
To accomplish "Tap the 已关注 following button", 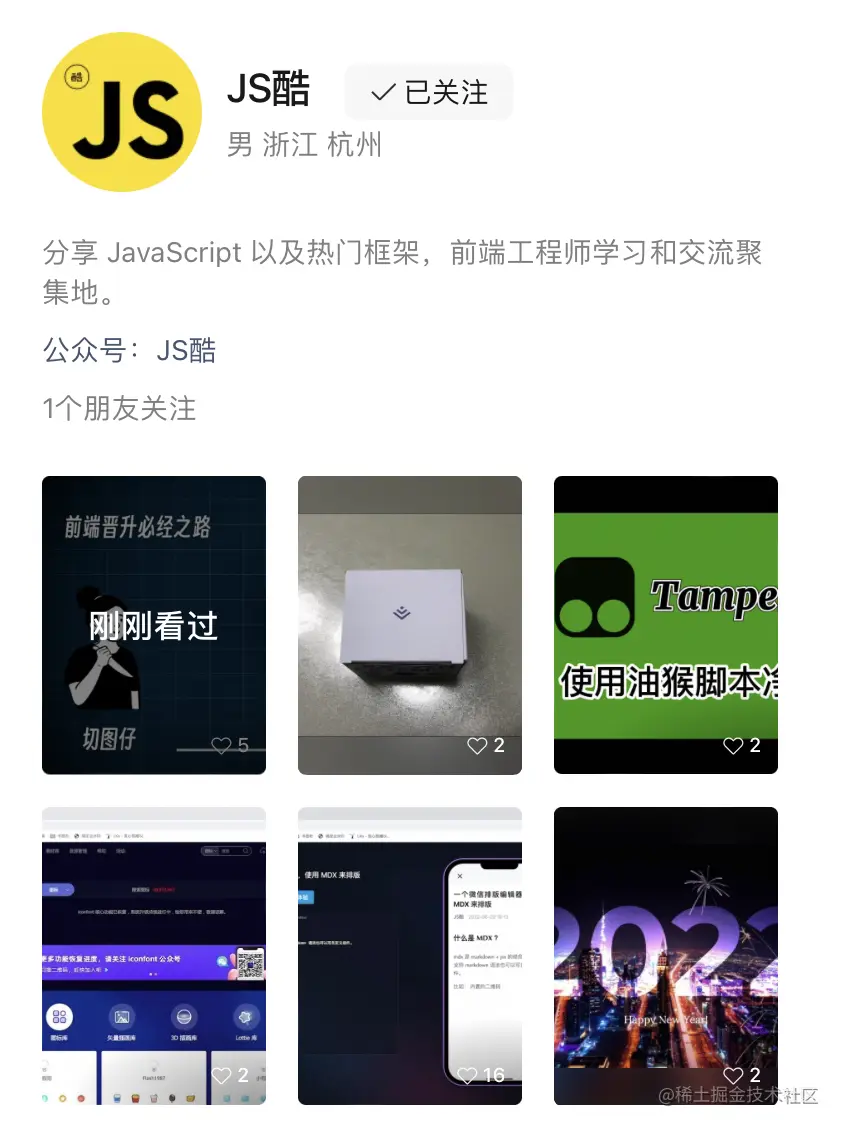I will click(429, 93).
